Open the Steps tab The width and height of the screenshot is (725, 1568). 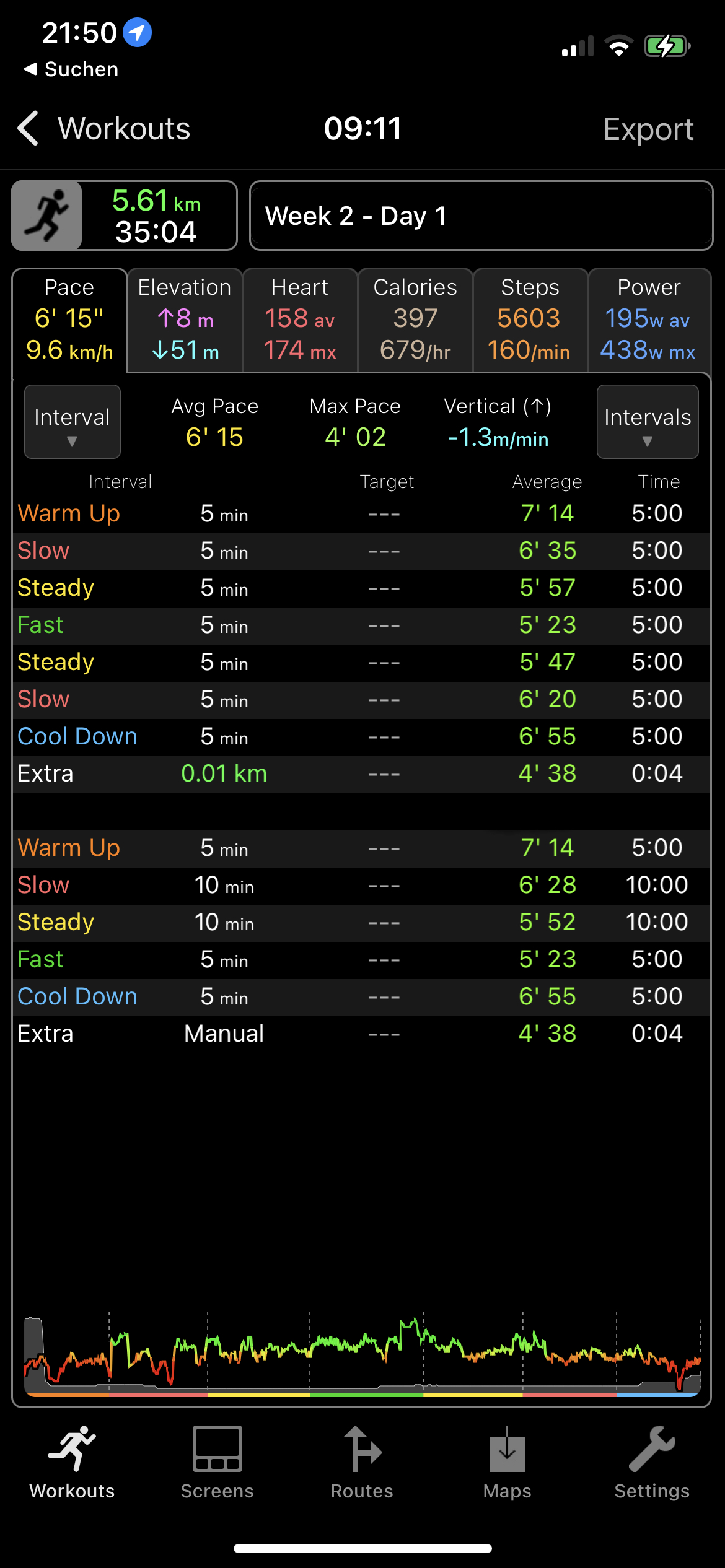tap(530, 320)
